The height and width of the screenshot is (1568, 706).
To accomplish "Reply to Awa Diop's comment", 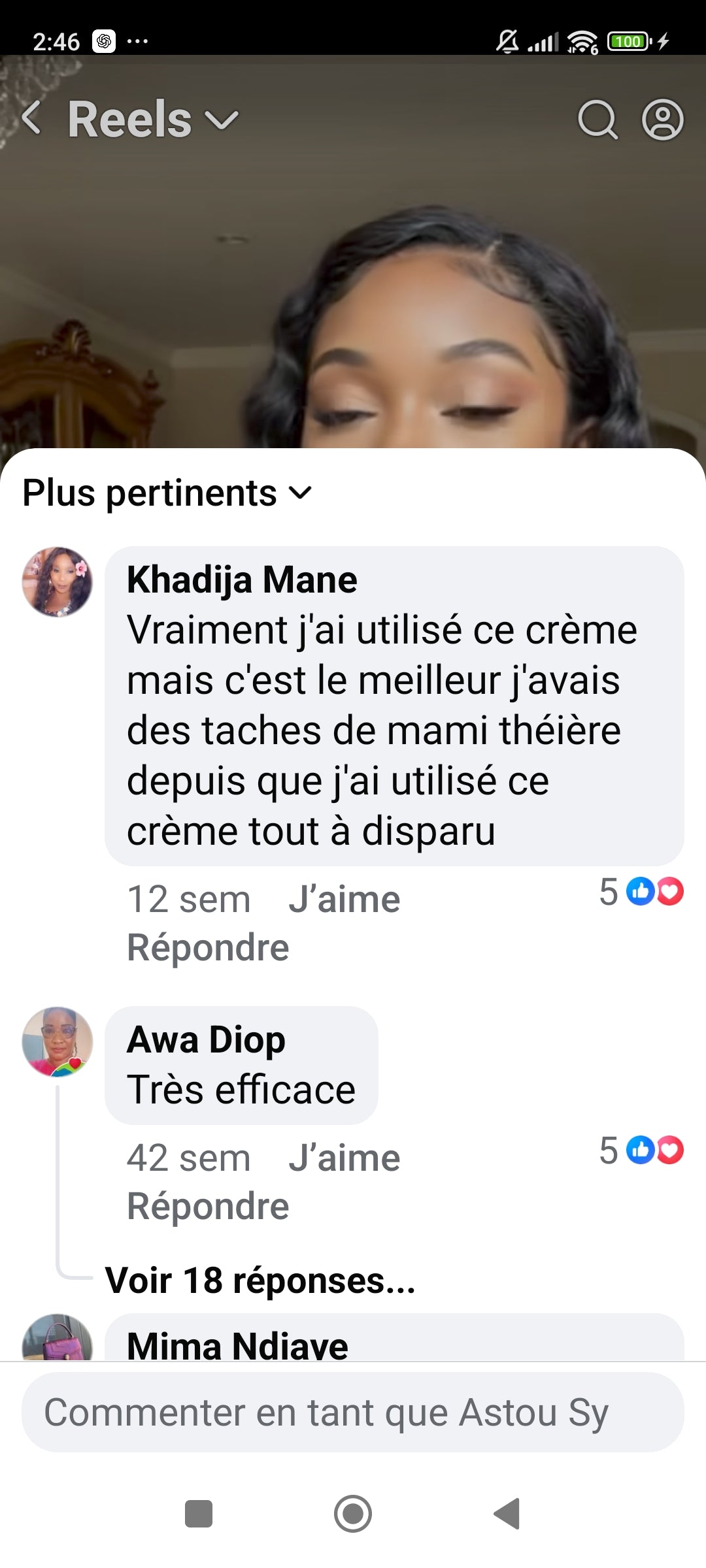I will click(208, 1206).
